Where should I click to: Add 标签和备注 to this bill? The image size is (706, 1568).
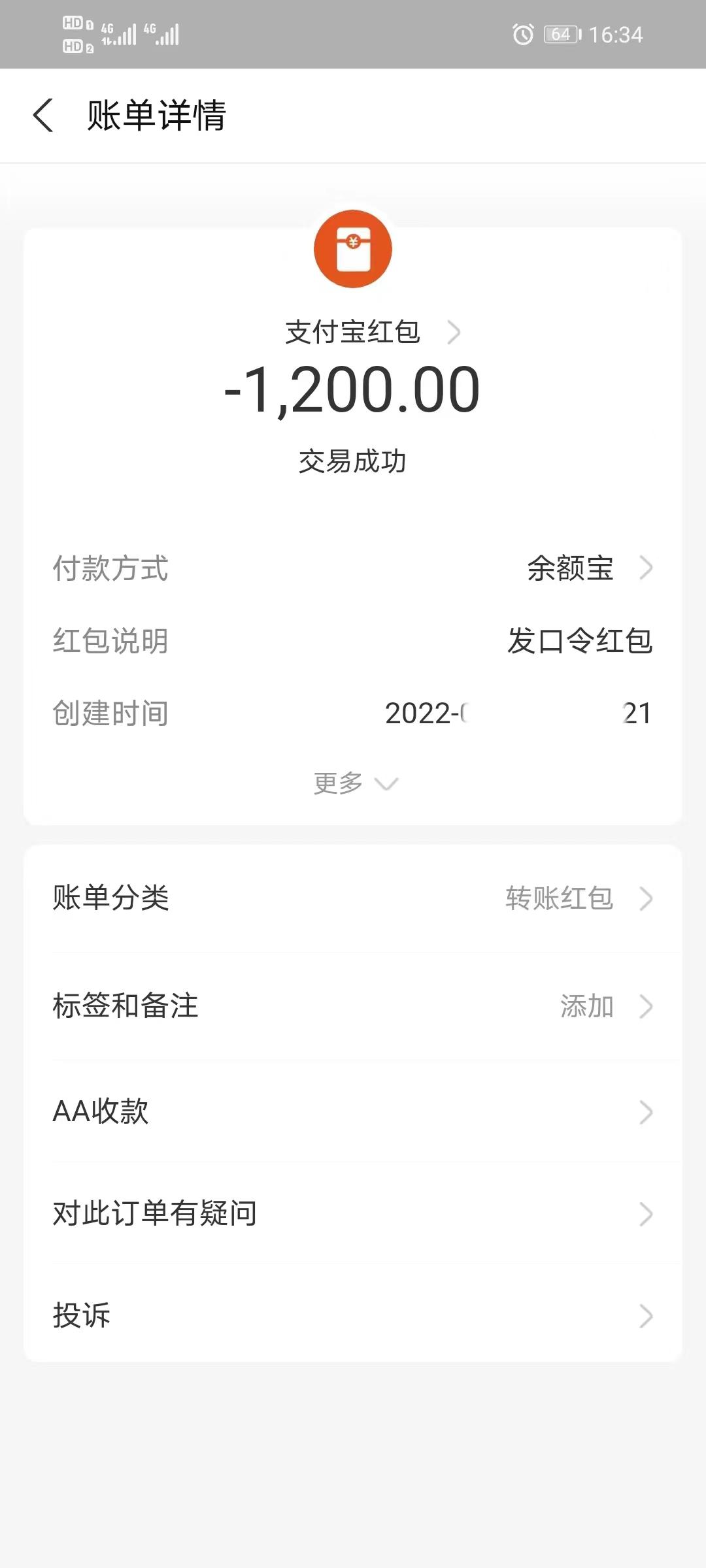[353, 1006]
